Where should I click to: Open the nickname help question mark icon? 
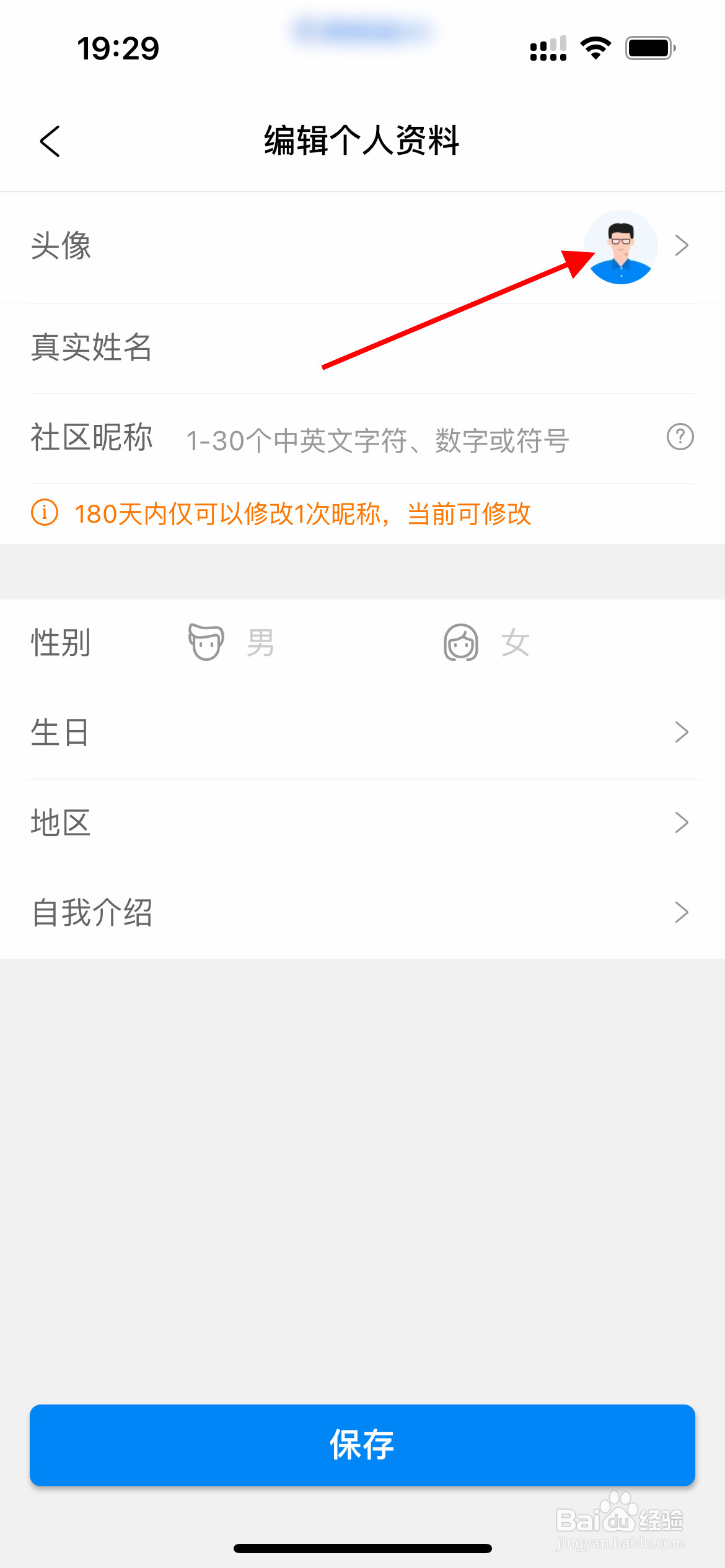(x=679, y=439)
